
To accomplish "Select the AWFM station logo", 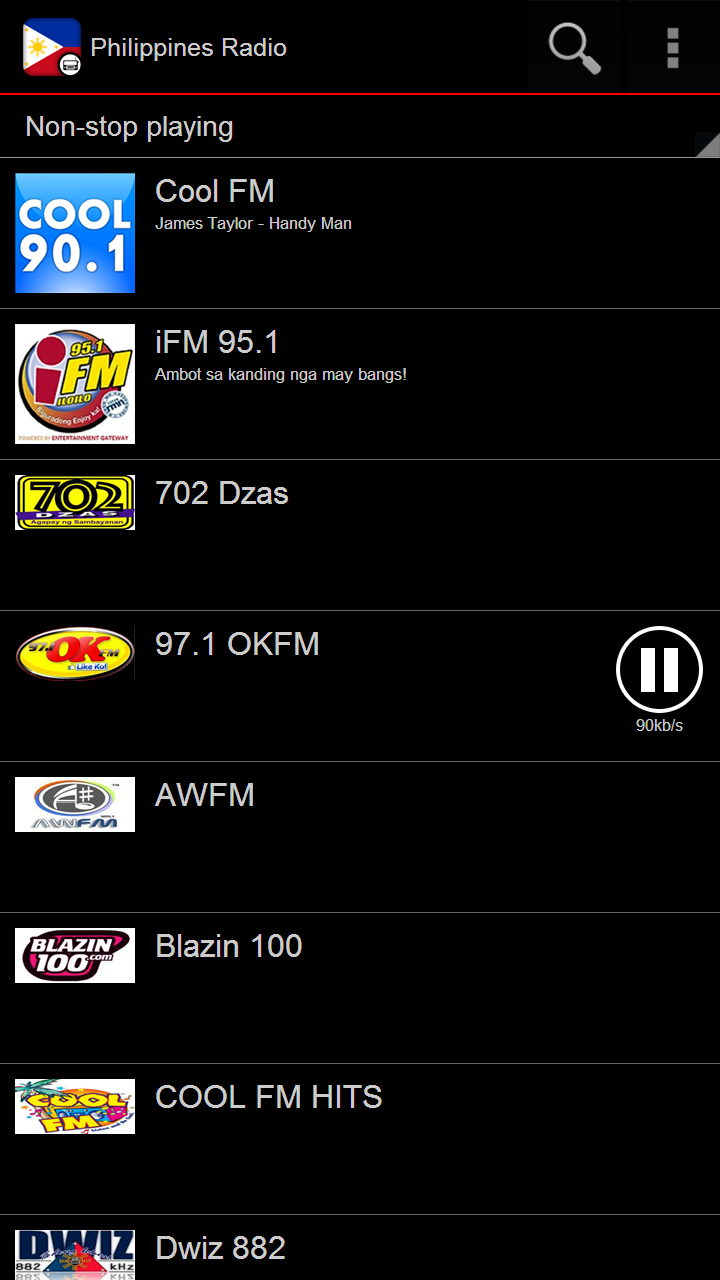I will tap(75, 804).
